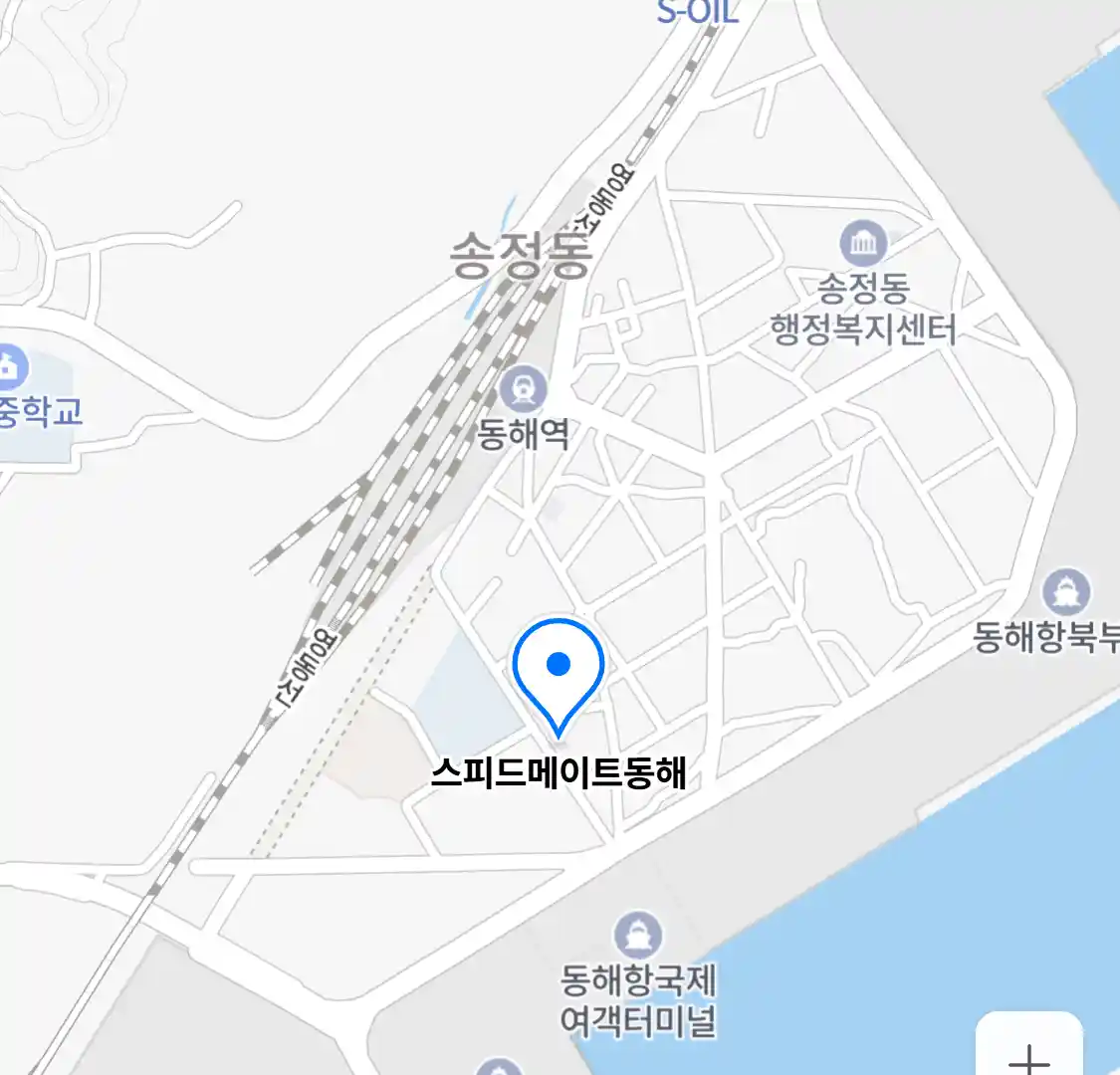Screen dimensions: 1120x1075
Task: Open the 동해항북부 port marker
Action: point(1065,593)
